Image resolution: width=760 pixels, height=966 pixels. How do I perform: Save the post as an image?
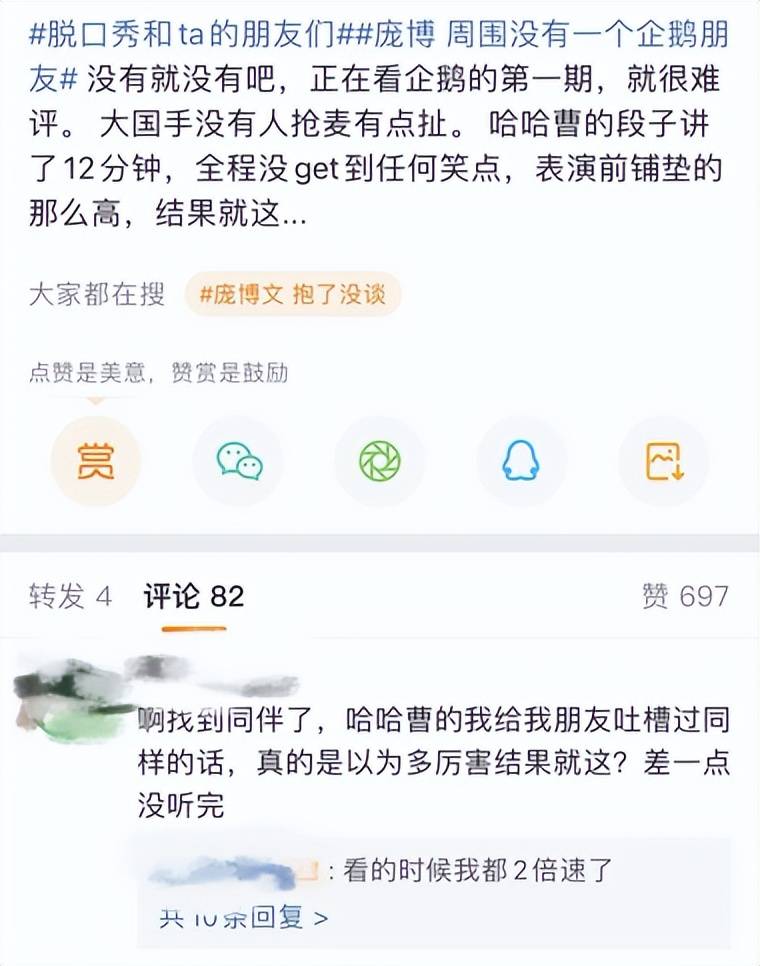coord(664,461)
